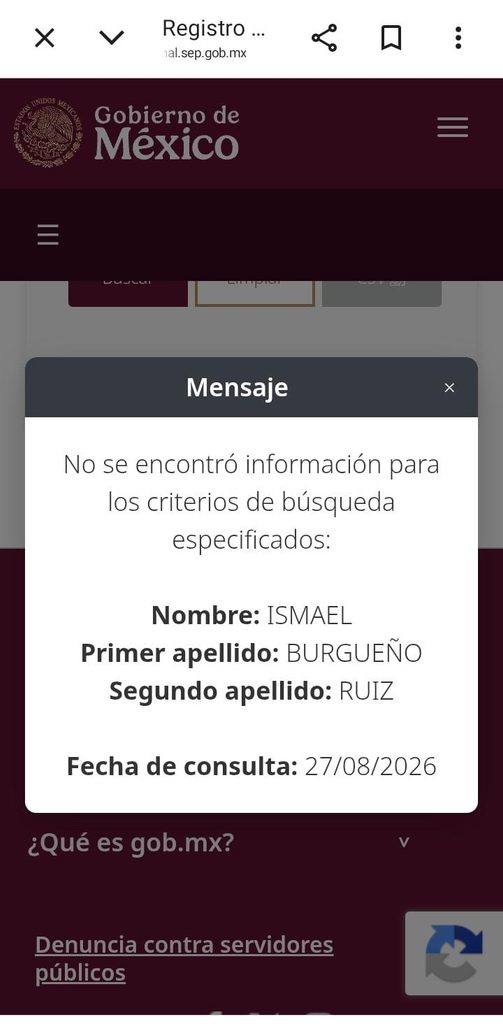Close the in-app browser tab
503x1024 pixels.
[x=44, y=39]
